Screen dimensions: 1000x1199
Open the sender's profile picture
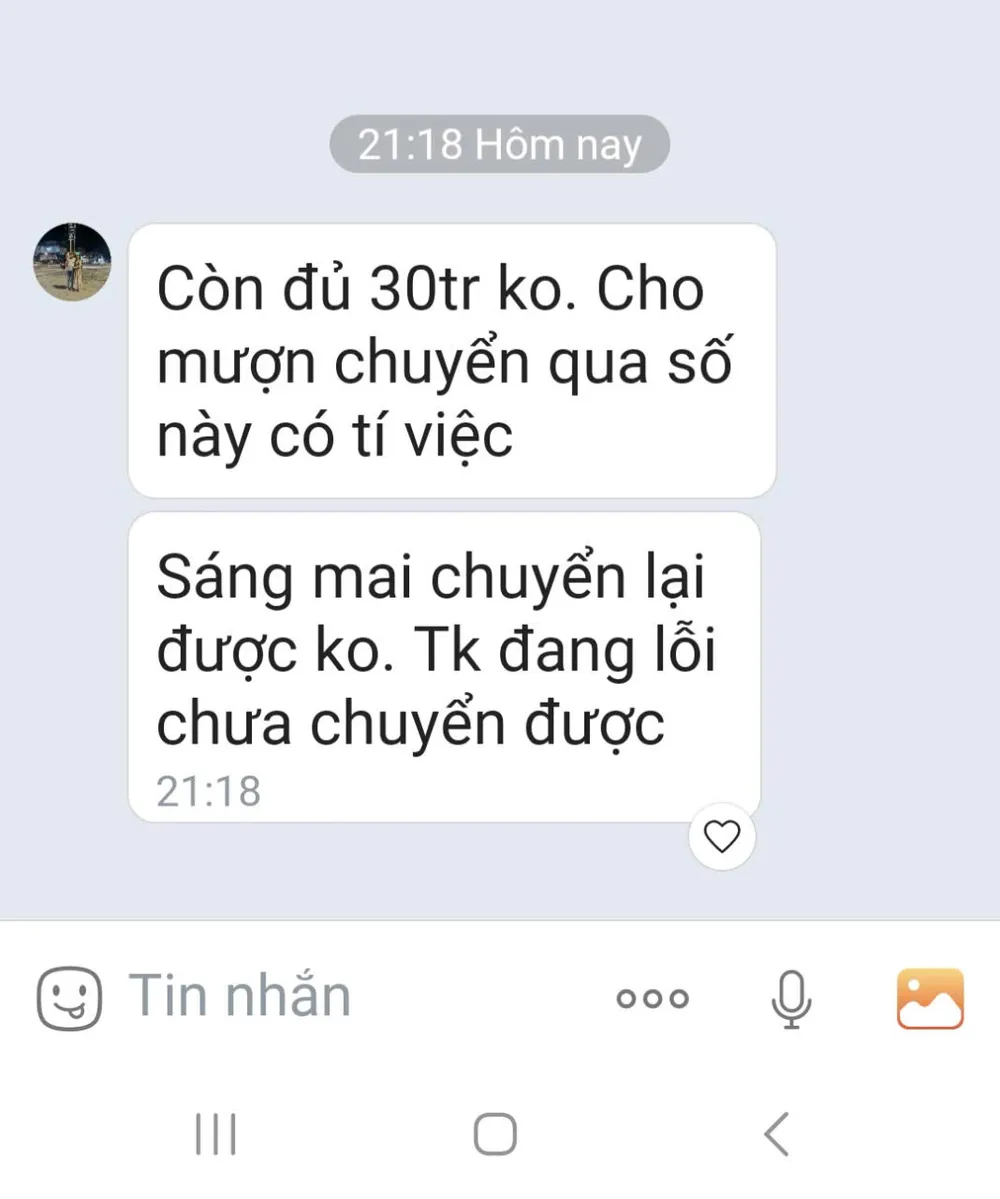point(72,262)
